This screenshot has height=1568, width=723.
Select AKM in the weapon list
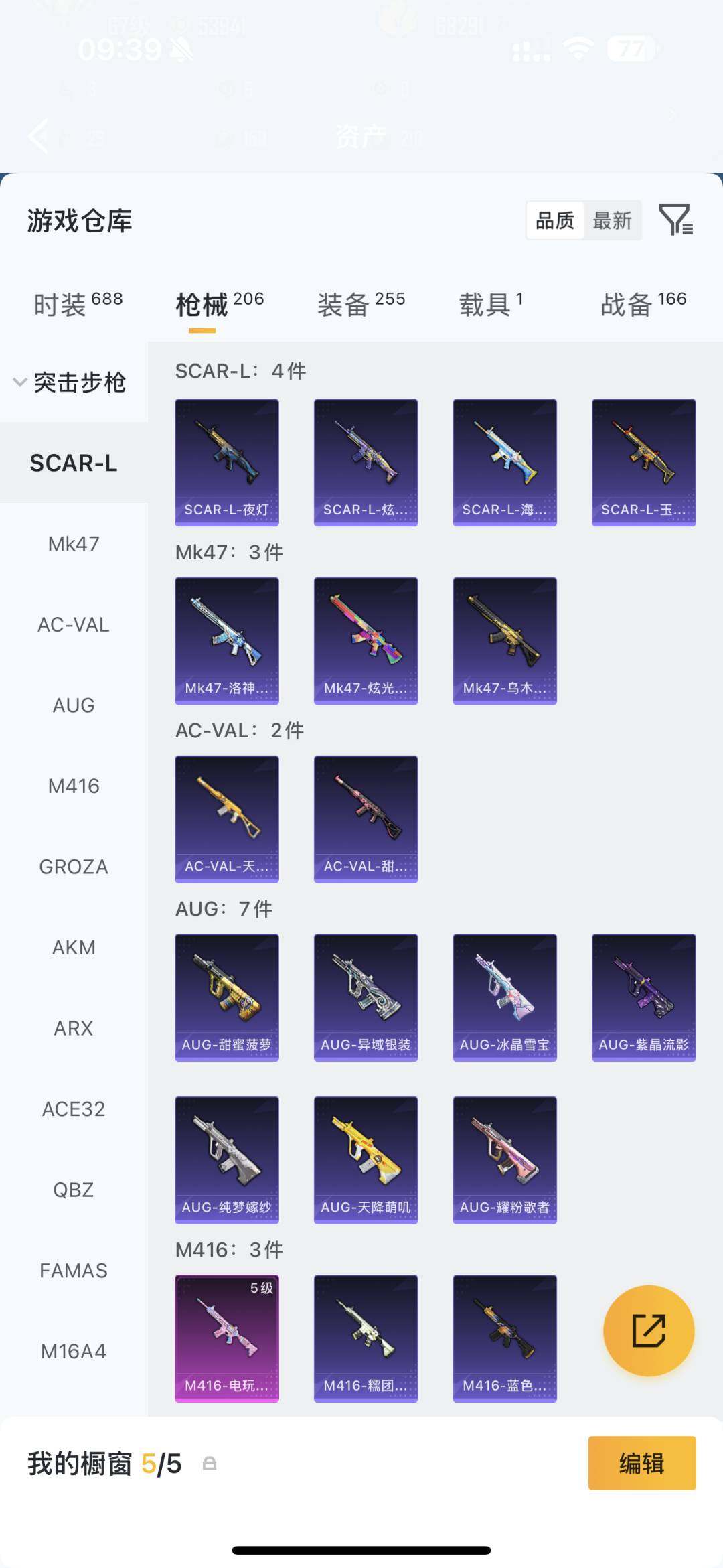coord(74,948)
